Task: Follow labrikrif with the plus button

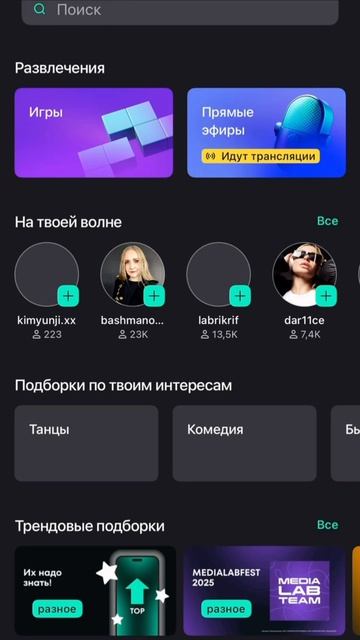Action: 240,296
